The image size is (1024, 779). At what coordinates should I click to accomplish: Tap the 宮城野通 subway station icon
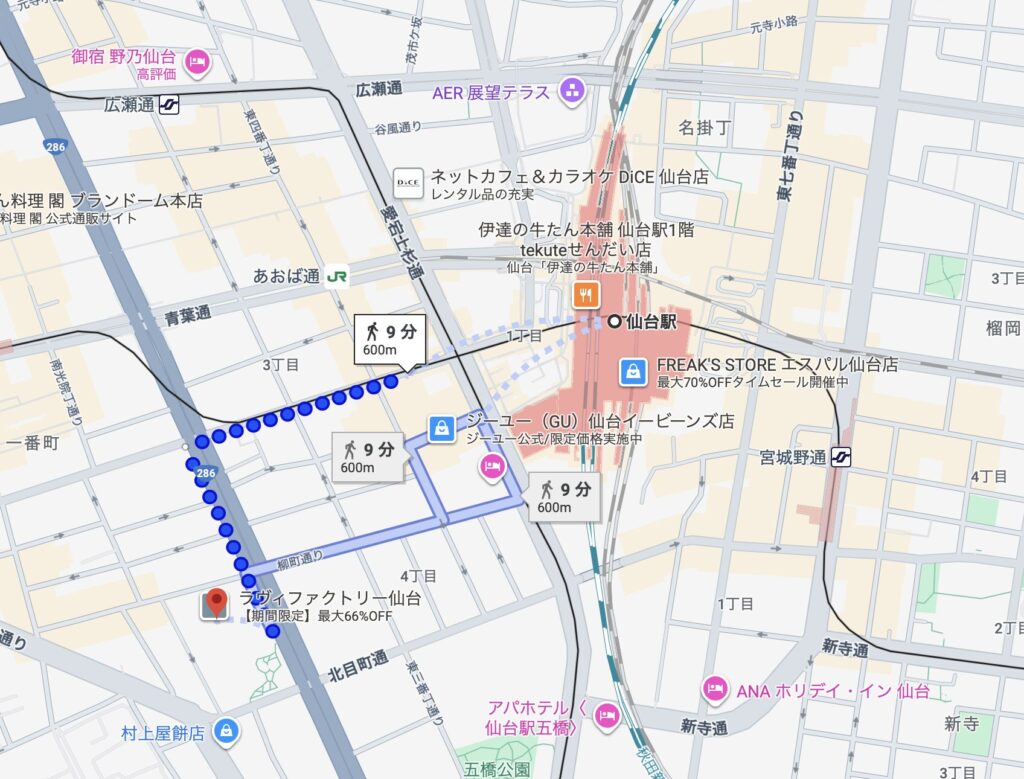tap(841, 458)
